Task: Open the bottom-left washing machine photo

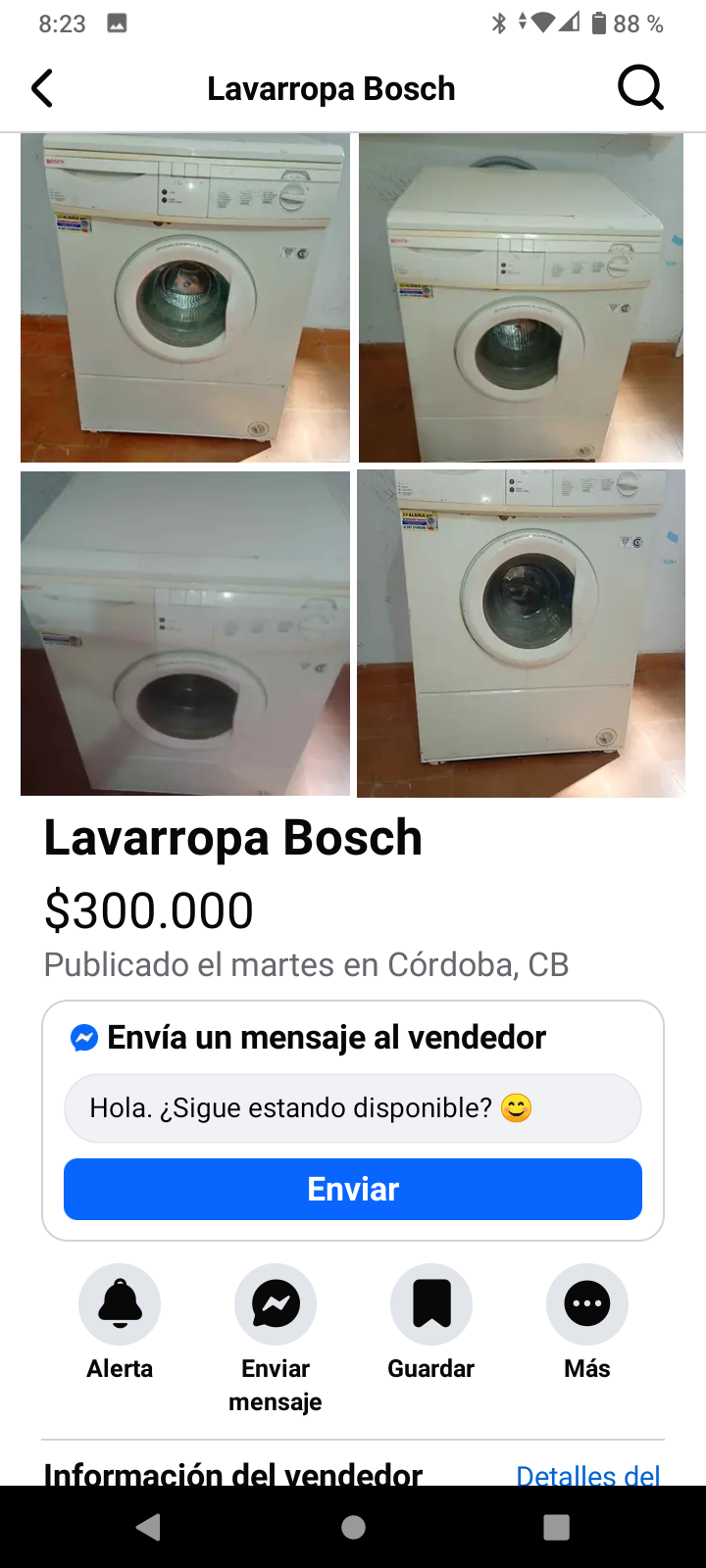Action: [x=185, y=633]
